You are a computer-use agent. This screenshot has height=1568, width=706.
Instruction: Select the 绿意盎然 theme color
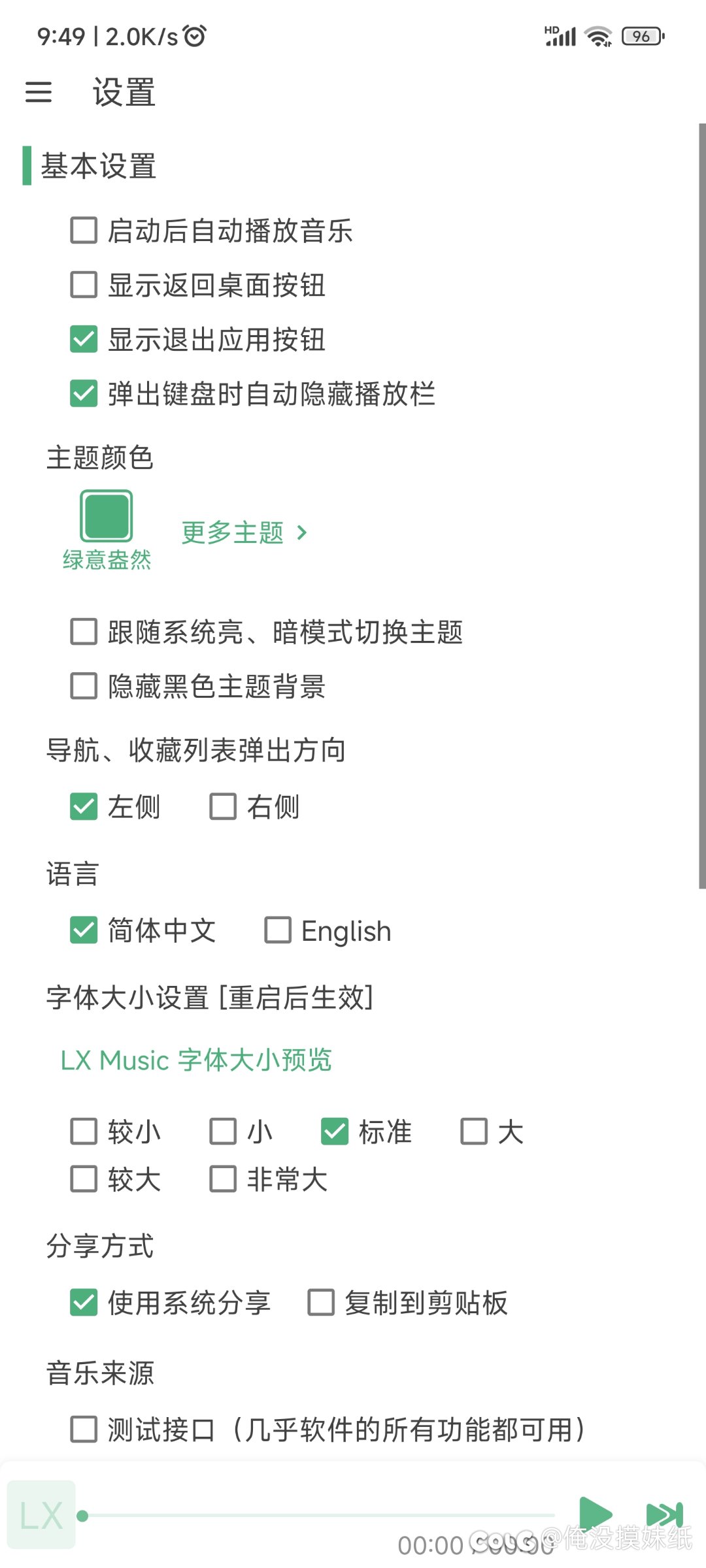point(107,516)
